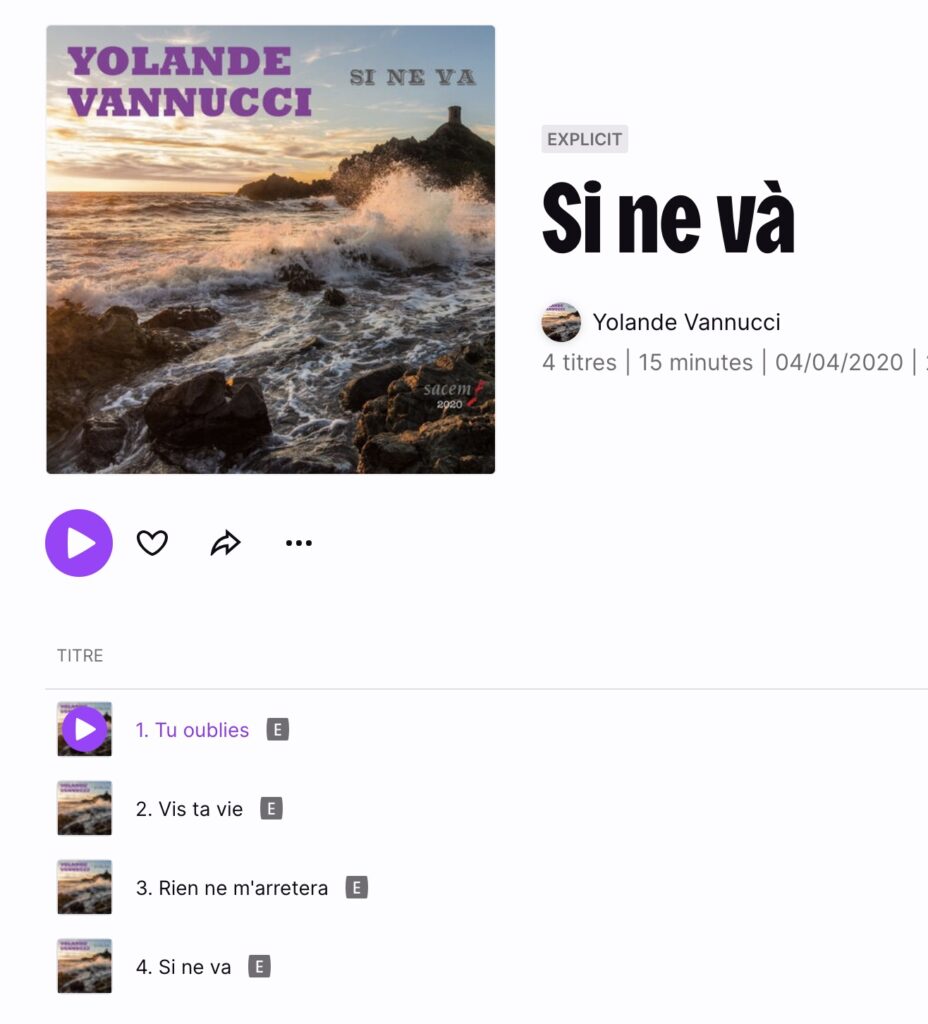Screen dimensions: 928x1024
Task: Open the album's three-dot options menu
Action: 299,543
